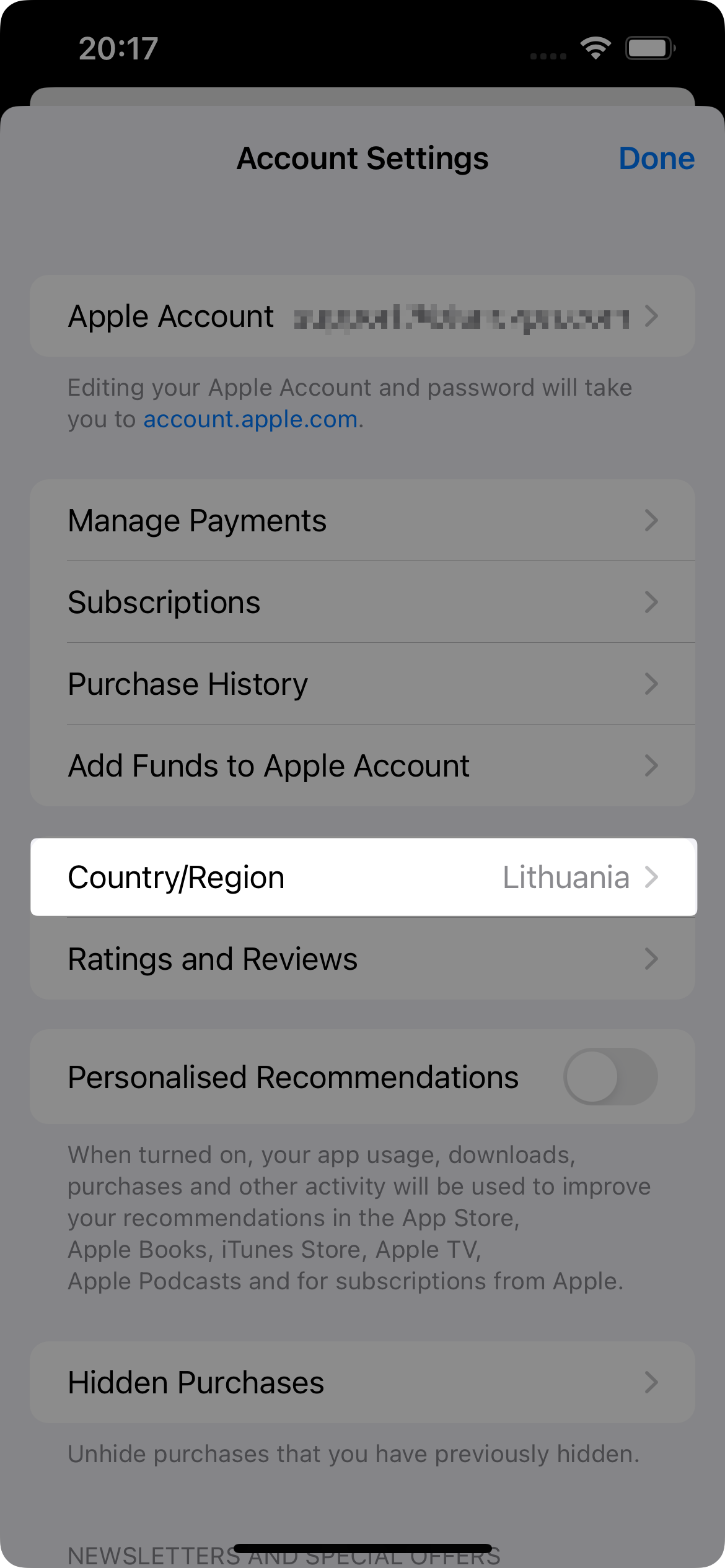725x1568 pixels.
Task: Open Manage Payments
Action: pyautogui.click(x=362, y=521)
